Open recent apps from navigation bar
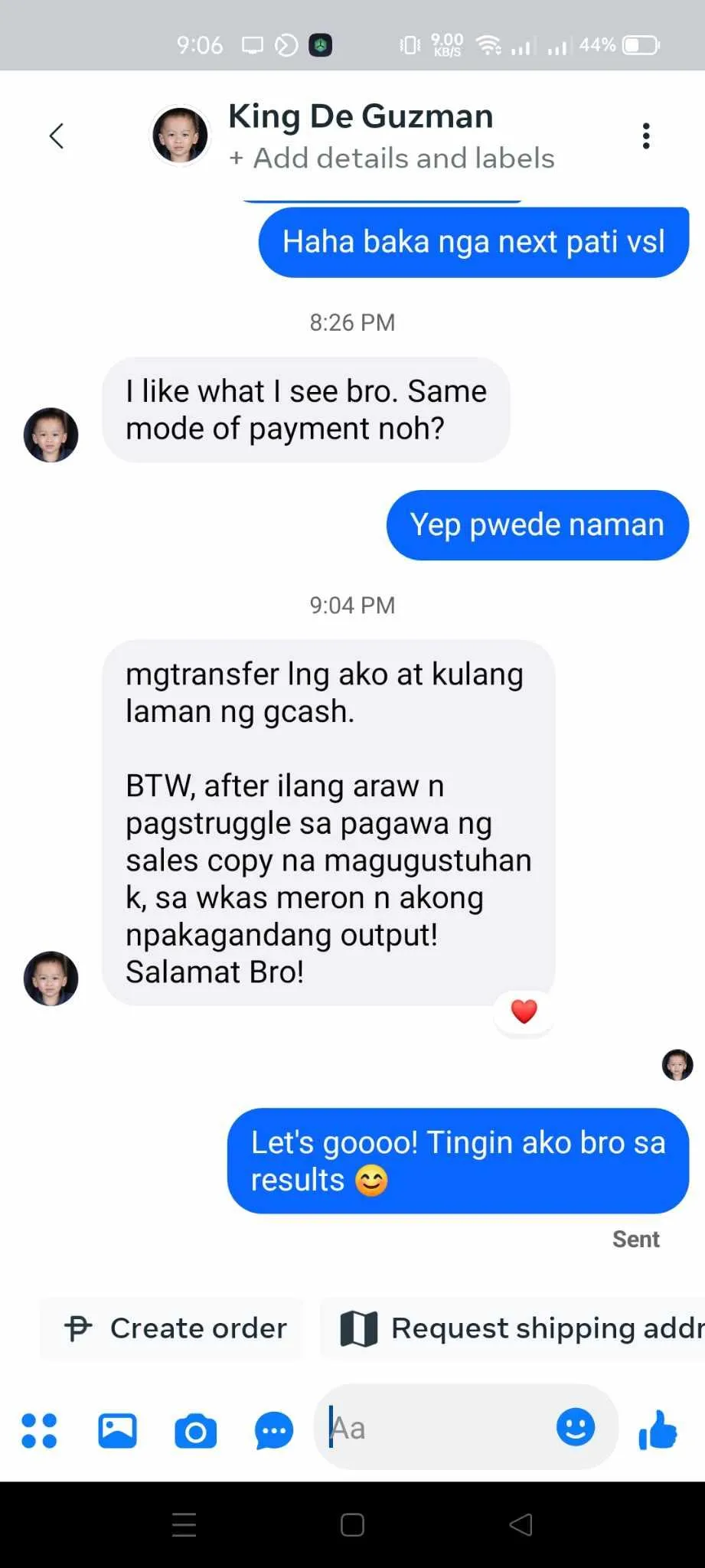The width and height of the screenshot is (705, 1568). click(184, 1525)
